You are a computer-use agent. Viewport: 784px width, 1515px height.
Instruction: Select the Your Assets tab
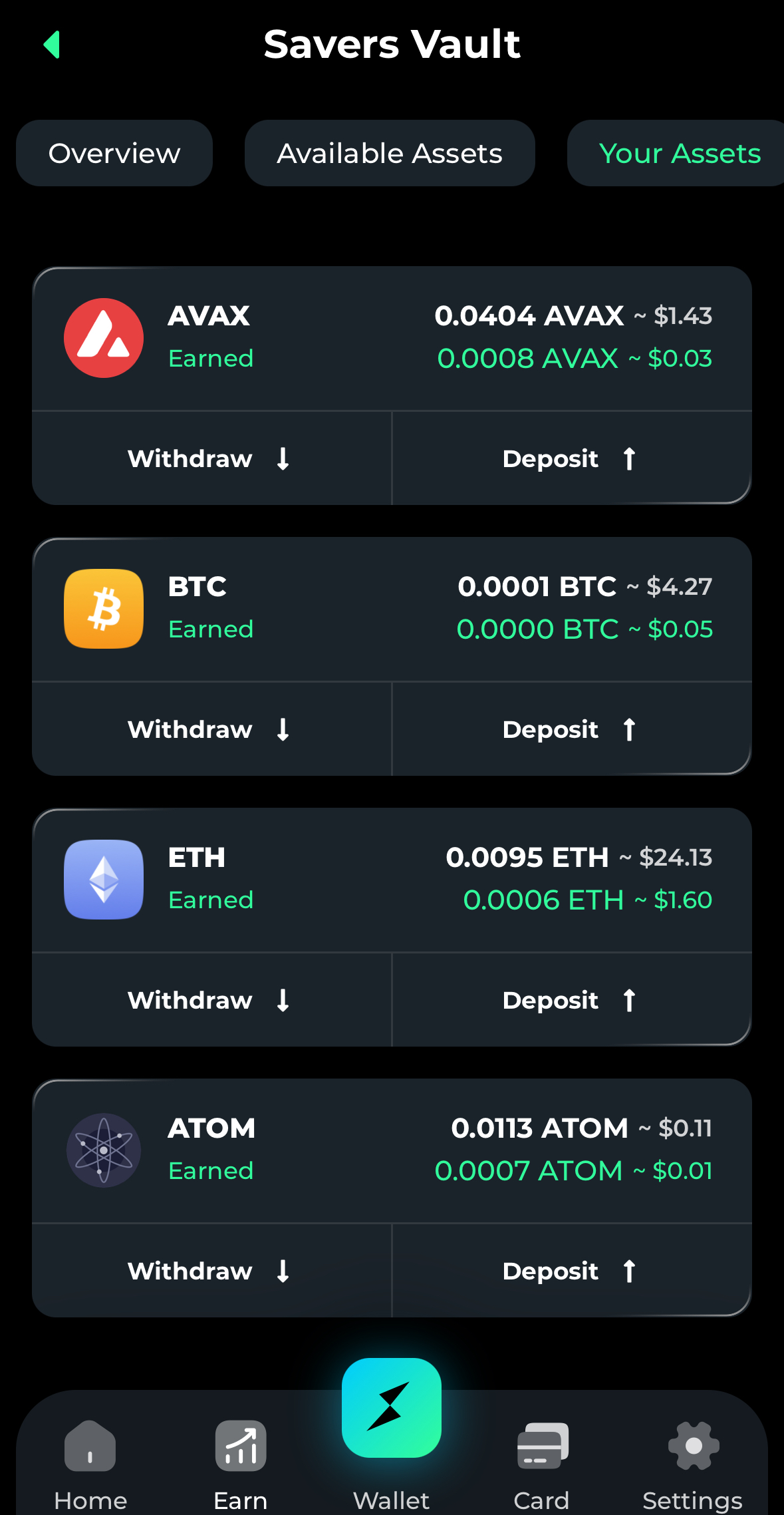678,153
